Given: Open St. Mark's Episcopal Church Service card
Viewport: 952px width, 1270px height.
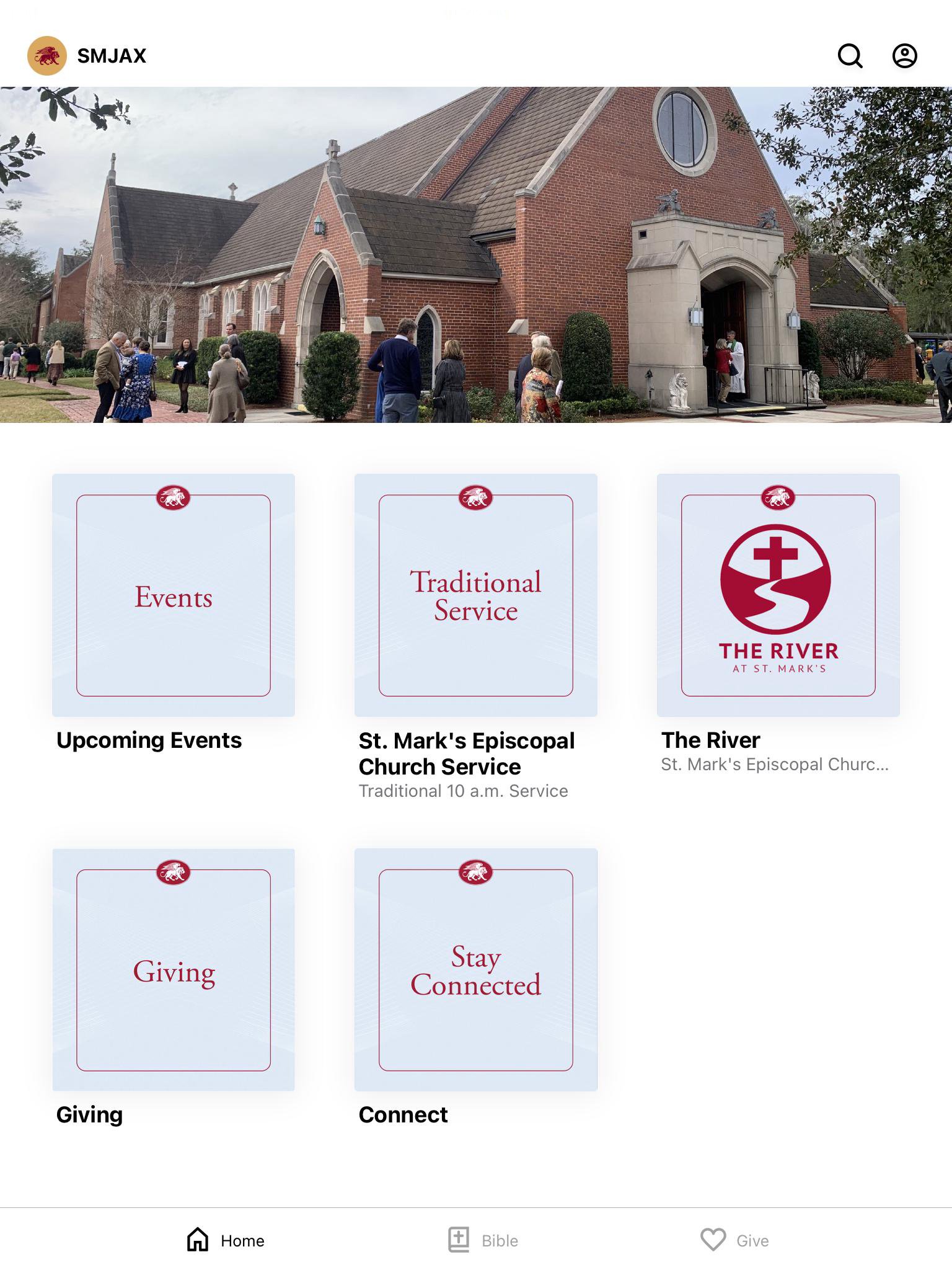Looking at the screenshot, I should coord(476,595).
